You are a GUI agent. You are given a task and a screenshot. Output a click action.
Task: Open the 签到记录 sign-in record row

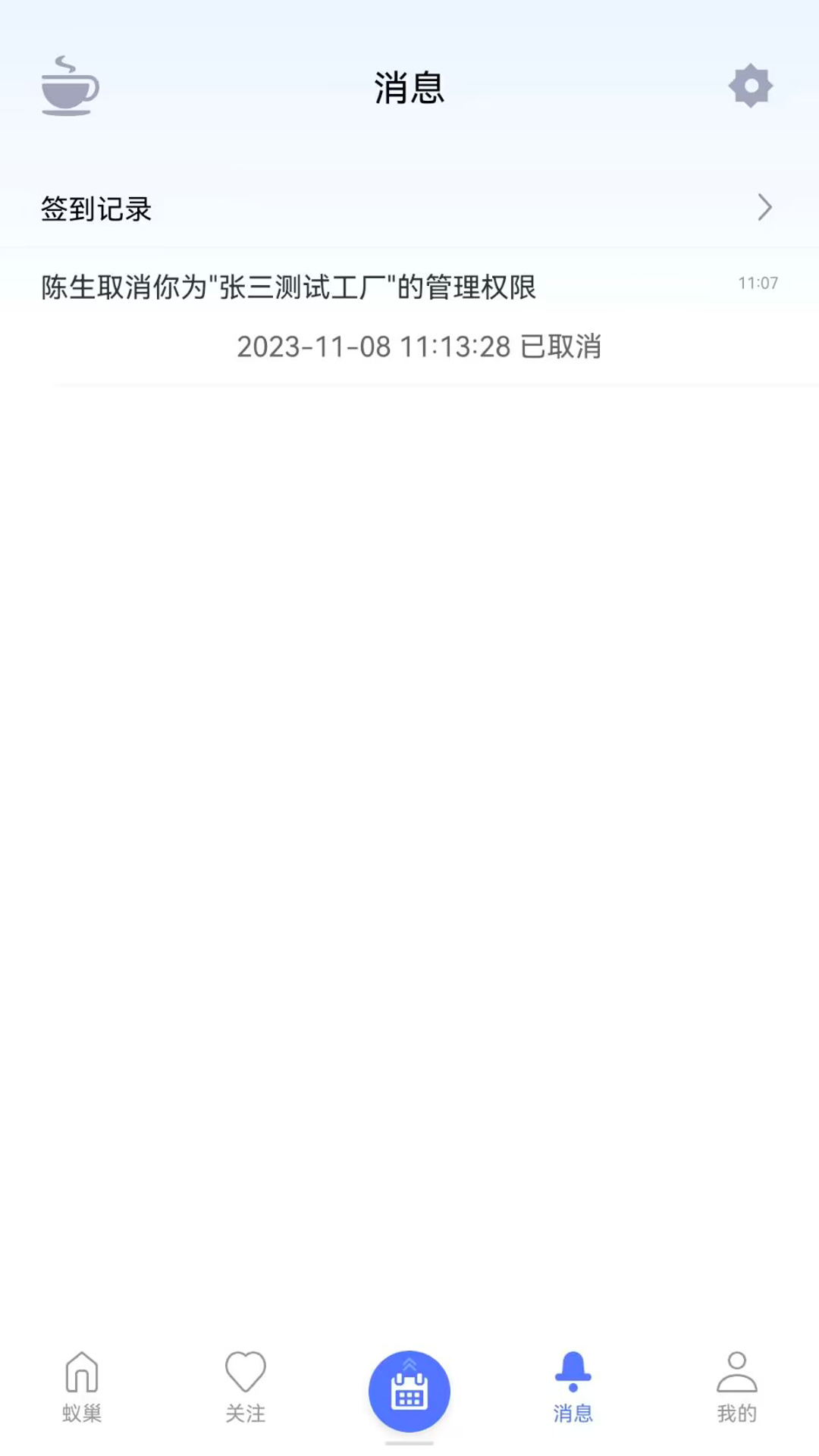[96, 209]
